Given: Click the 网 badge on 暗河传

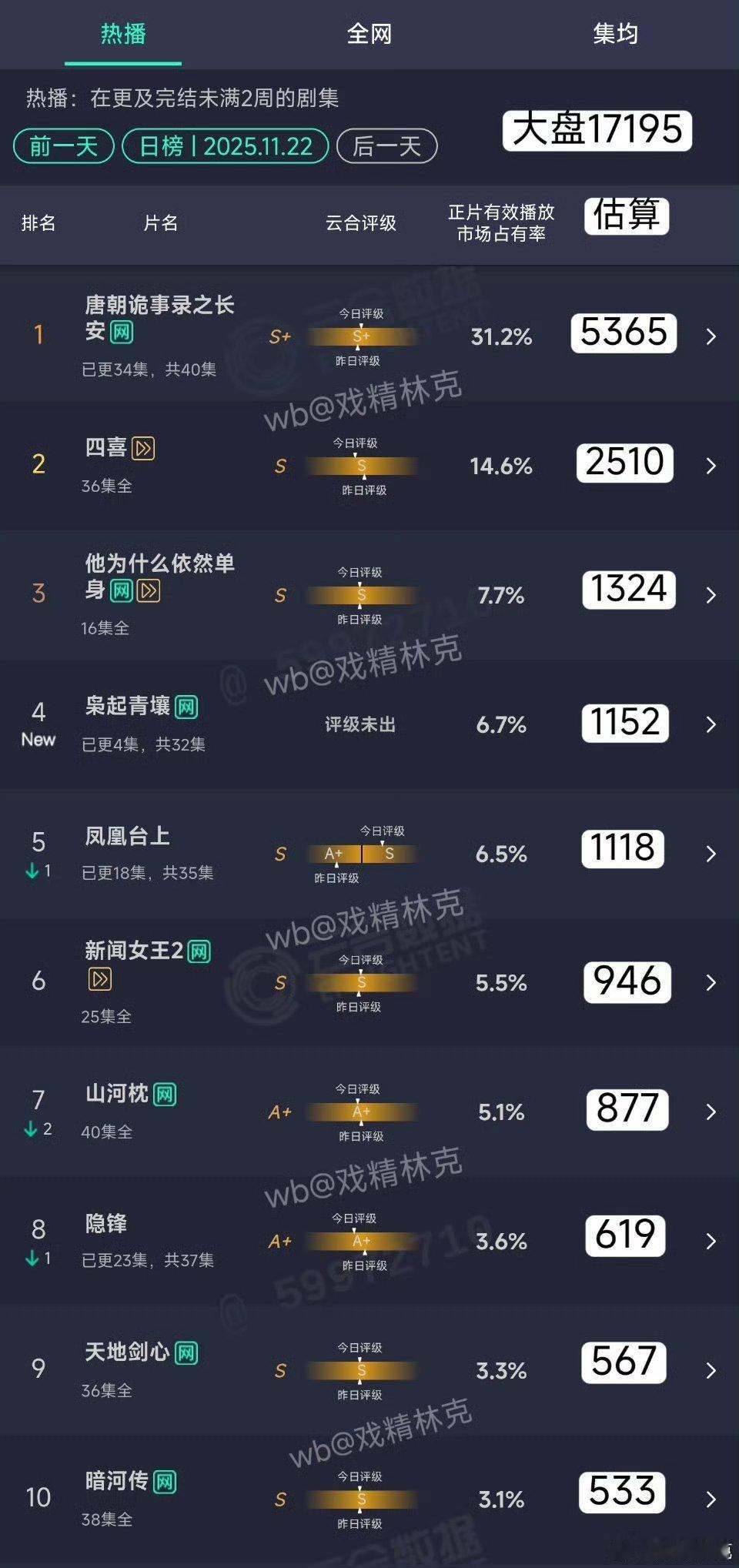Looking at the screenshot, I should (165, 1483).
